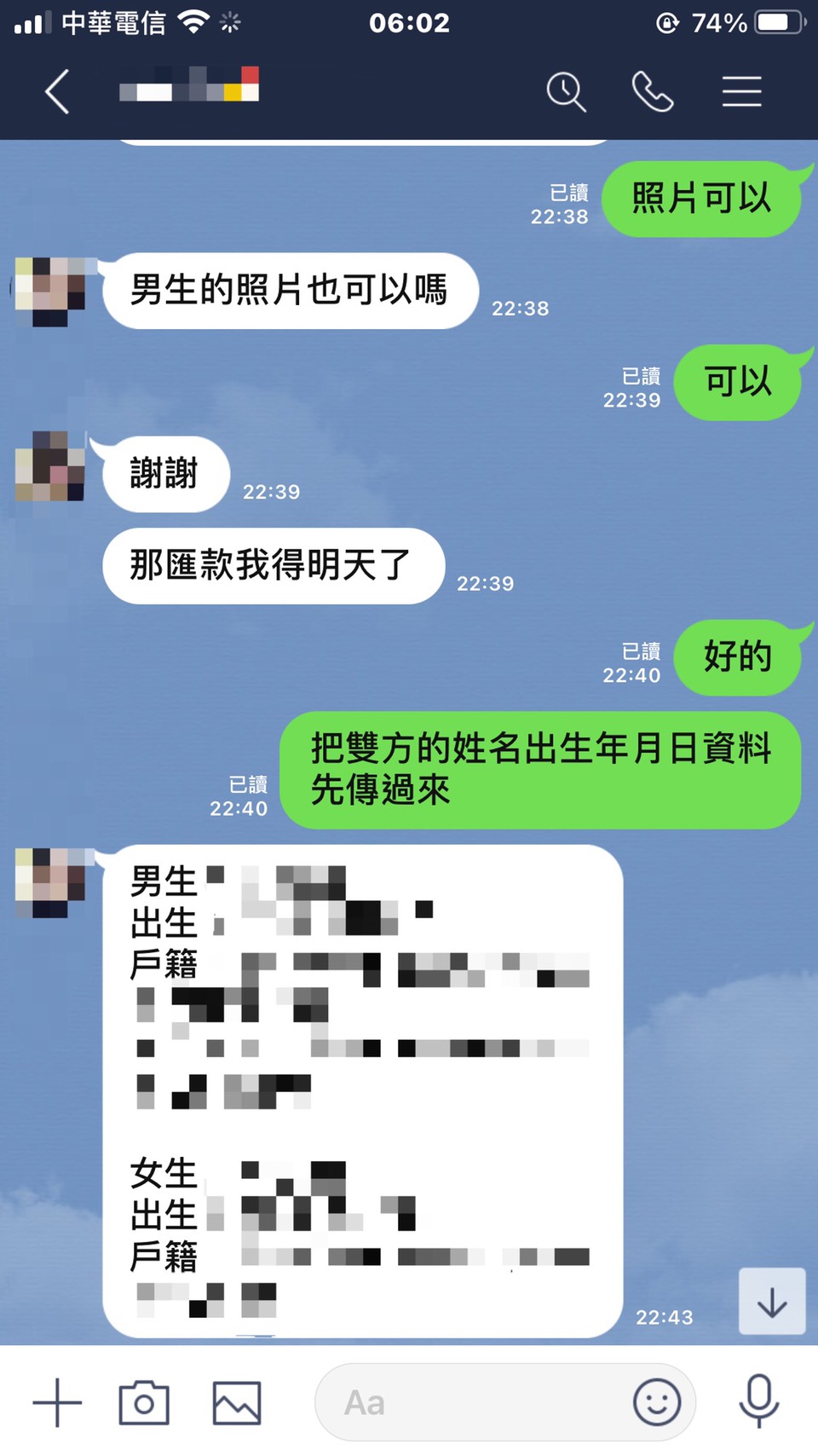Open the sender's avatar beside 謝謝
The image size is (818, 1456).
[50, 466]
